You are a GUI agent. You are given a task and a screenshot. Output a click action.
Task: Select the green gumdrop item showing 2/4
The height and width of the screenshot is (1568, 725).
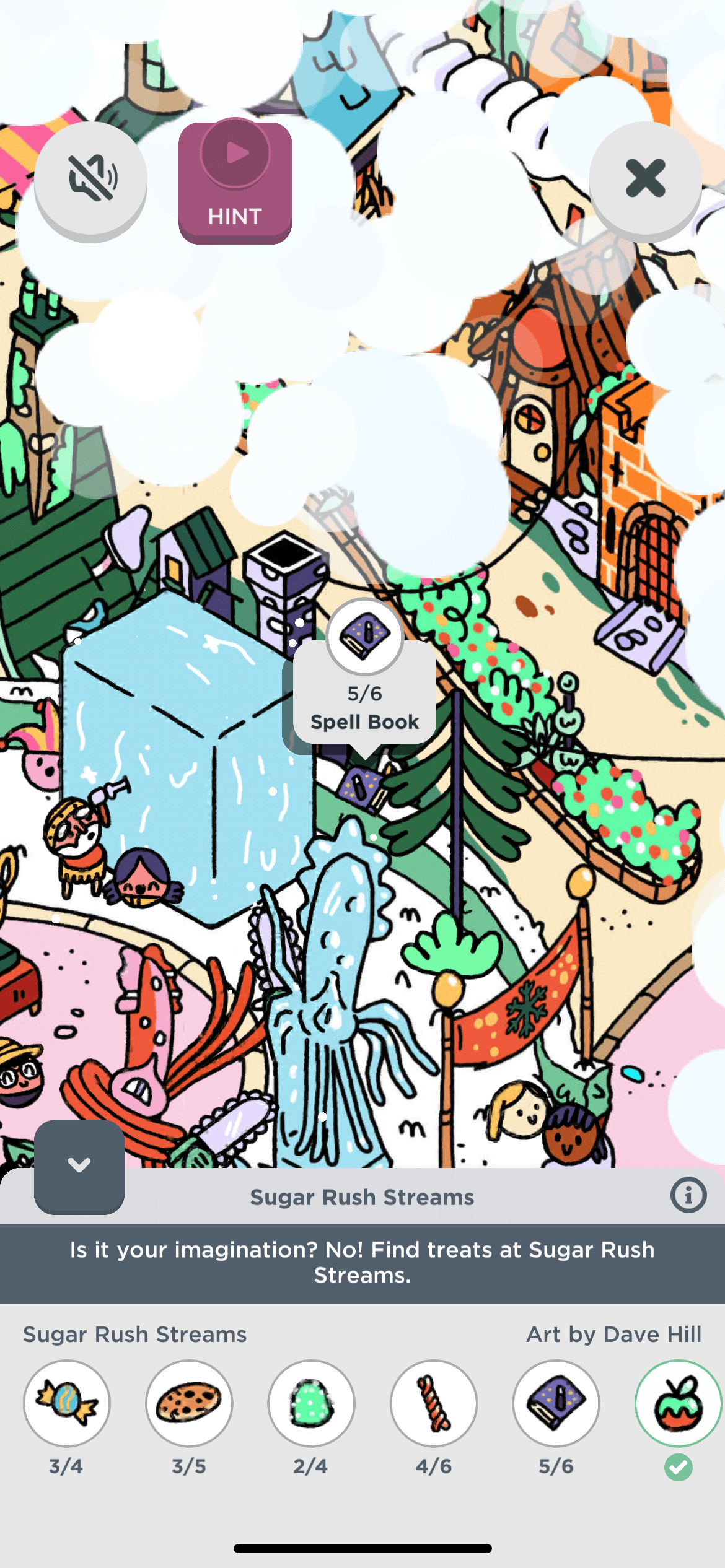pyautogui.click(x=312, y=1403)
